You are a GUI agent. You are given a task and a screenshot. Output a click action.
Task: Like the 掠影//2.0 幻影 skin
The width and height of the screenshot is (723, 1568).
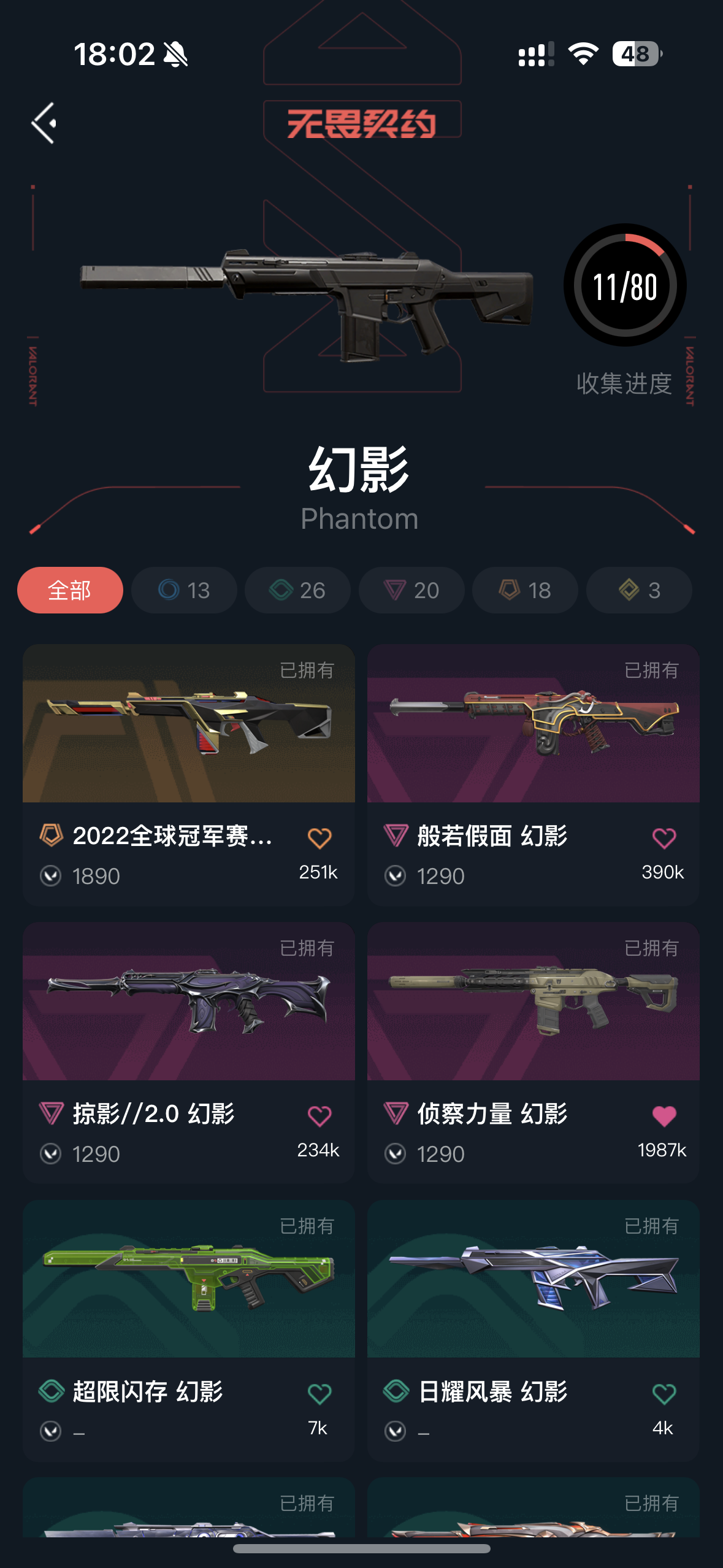(319, 1116)
